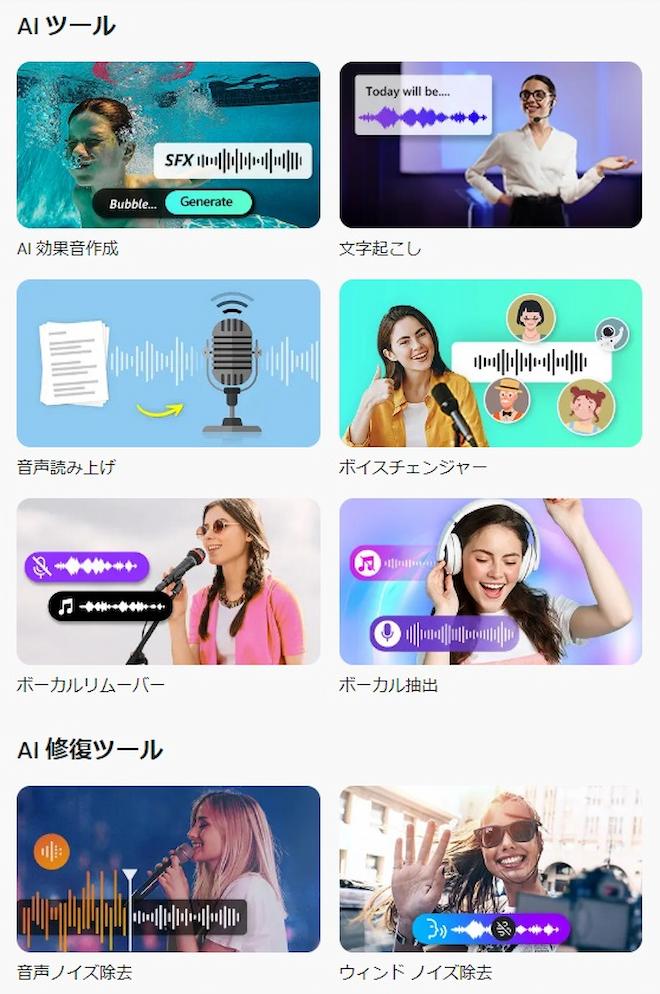Open the 音声ノイズ除去 repair tool card

point(168,868)
